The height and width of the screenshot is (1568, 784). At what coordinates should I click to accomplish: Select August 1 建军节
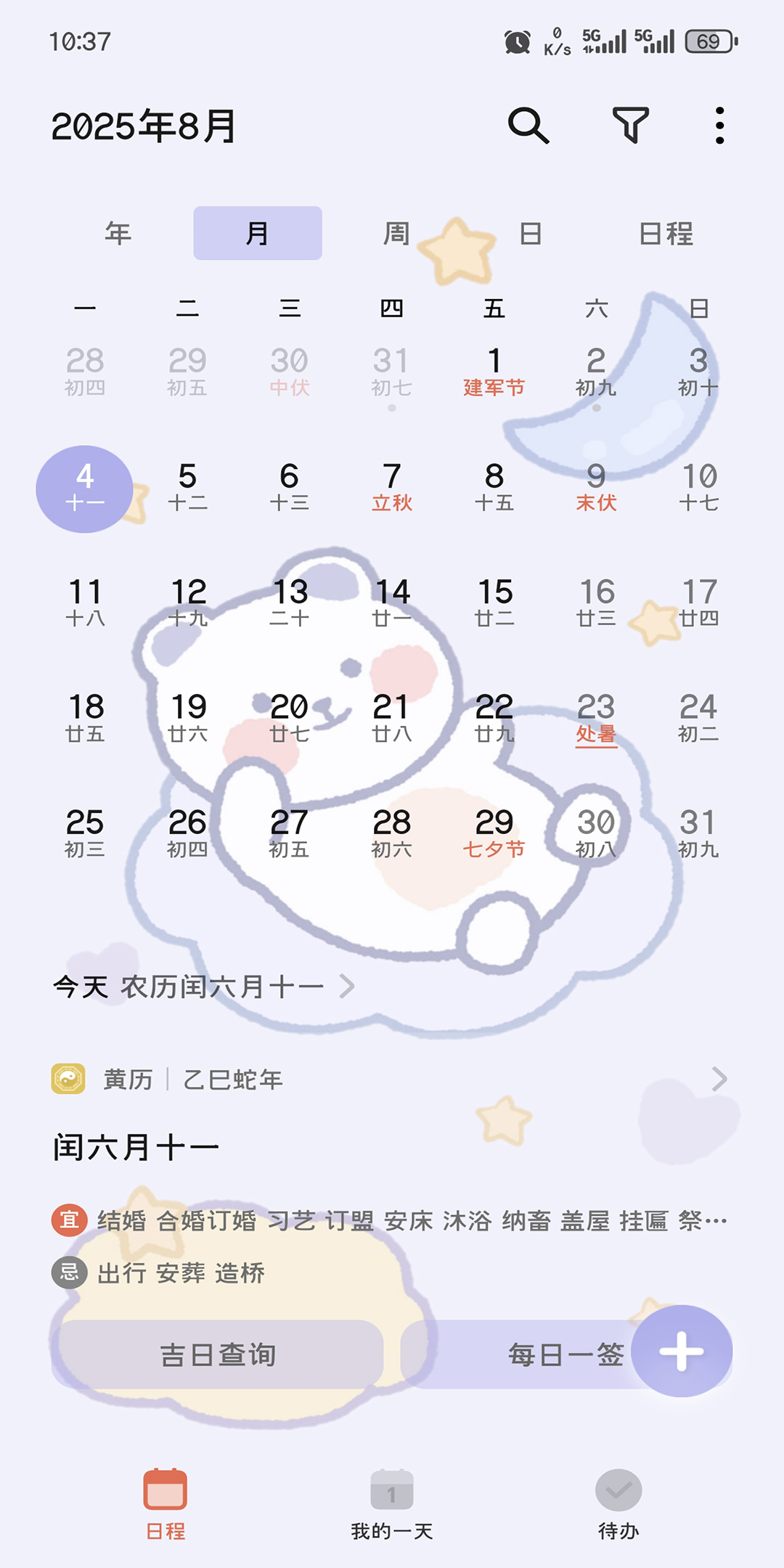coord(494,372)
